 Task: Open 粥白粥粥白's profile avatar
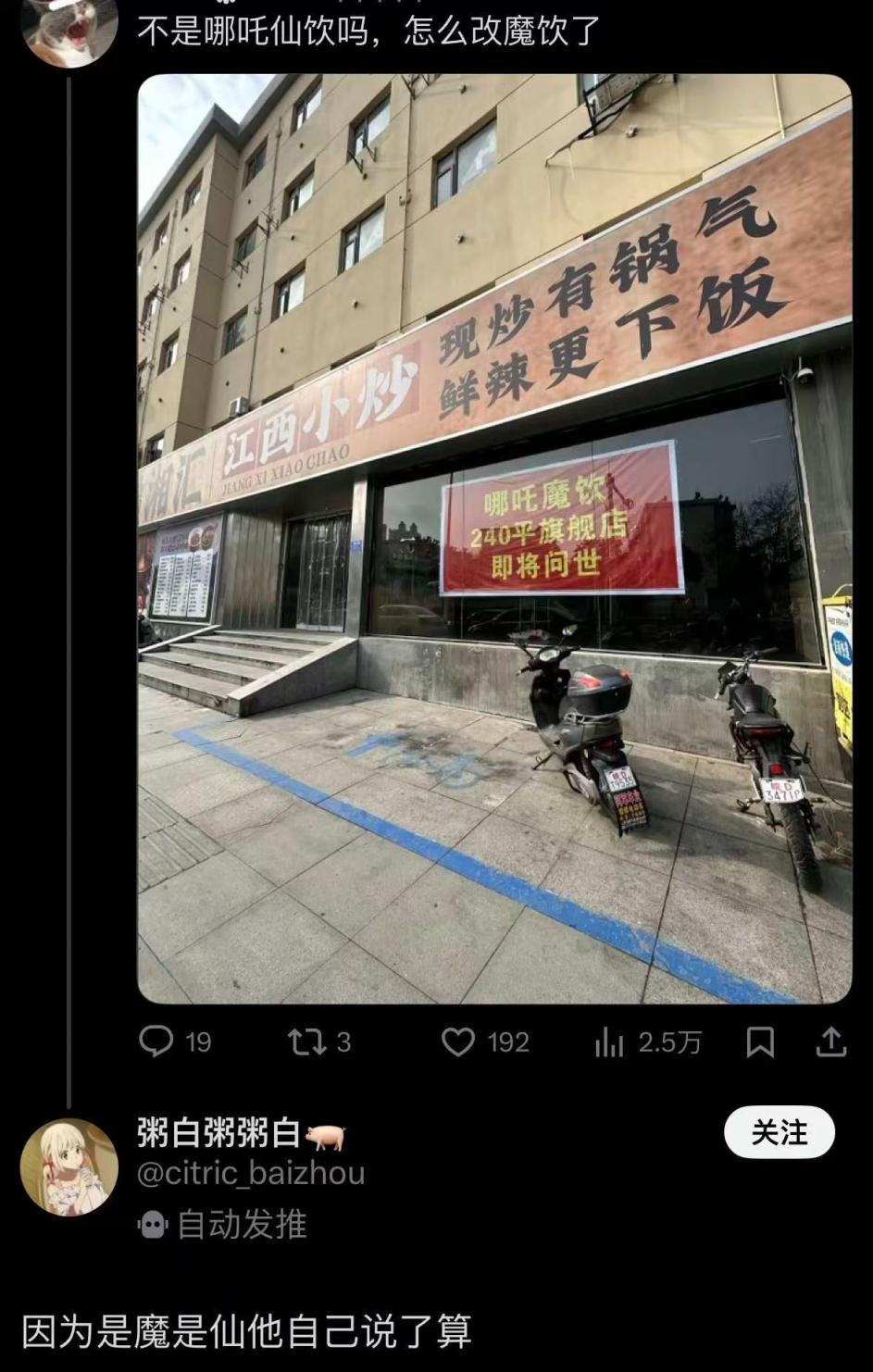click(69, 1166)
